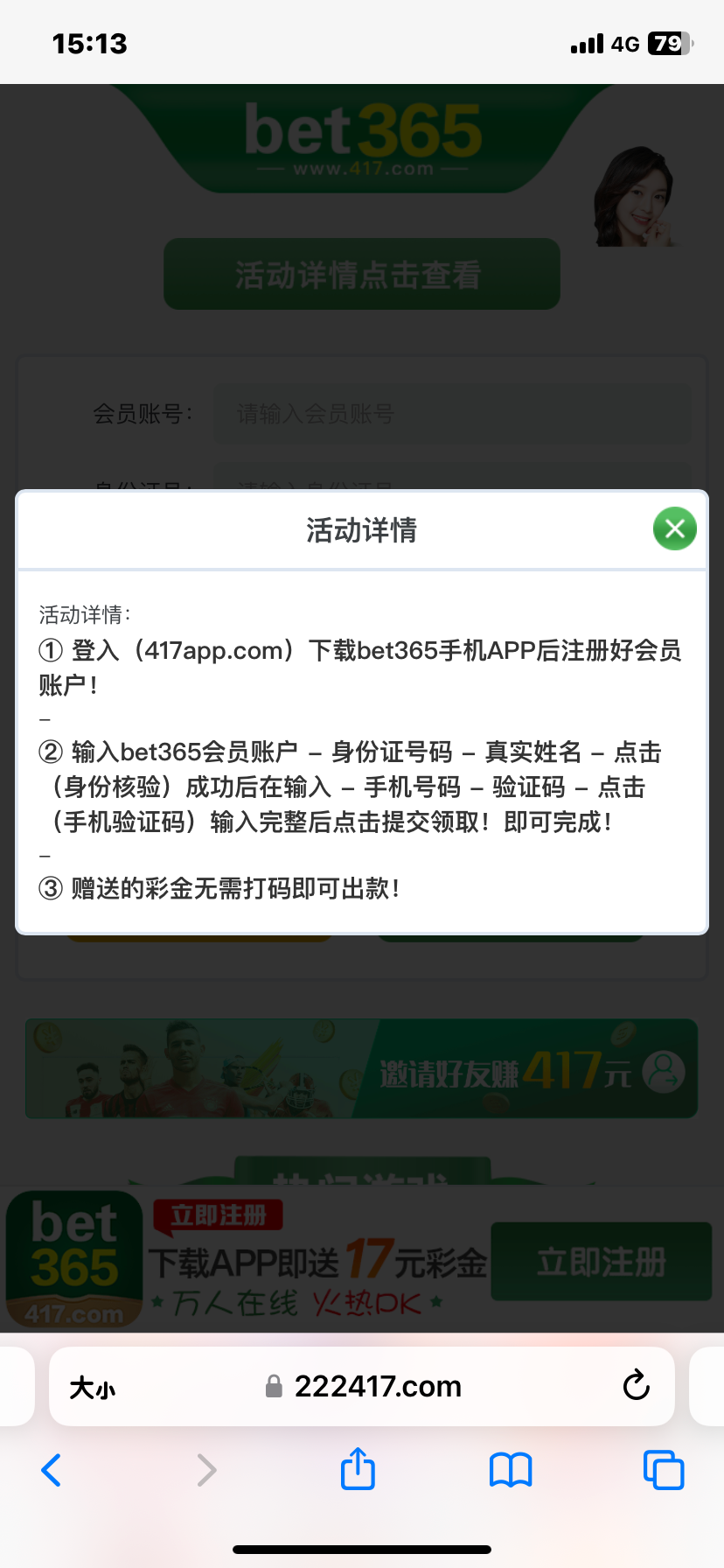Reload the page in Safari

click(x=636, y=1386)
